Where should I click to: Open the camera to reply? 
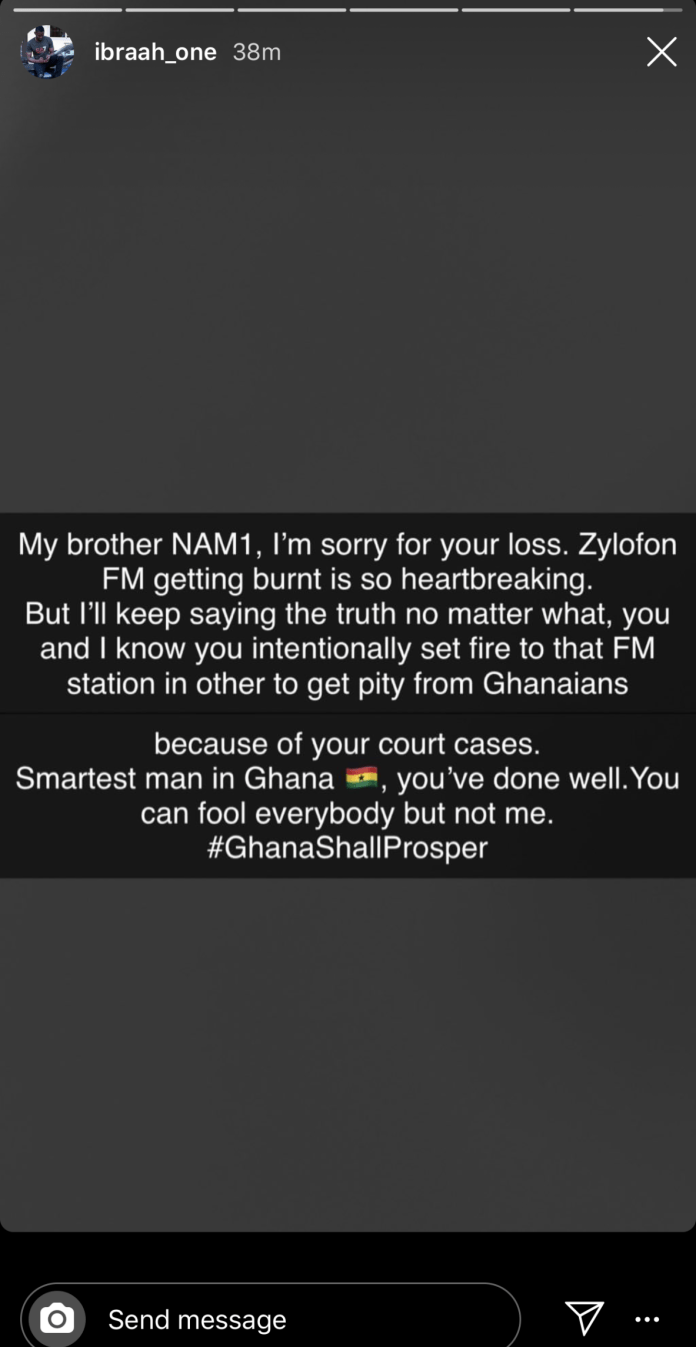57,1319
